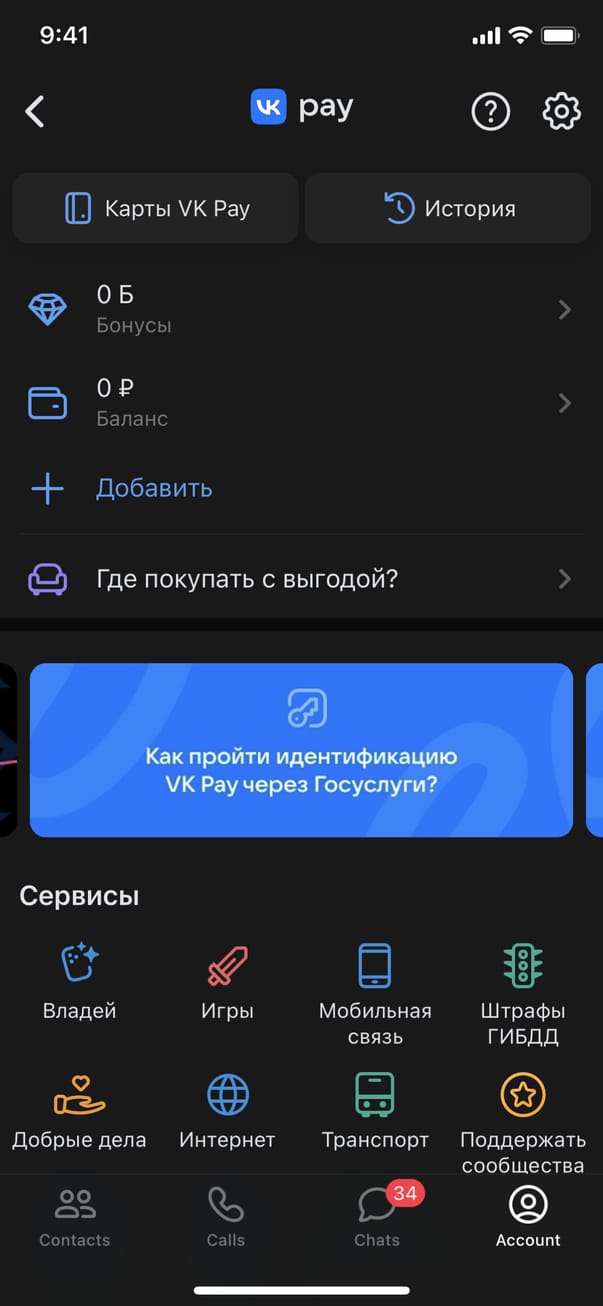Open the Транспорт service

coord(375,1110)
